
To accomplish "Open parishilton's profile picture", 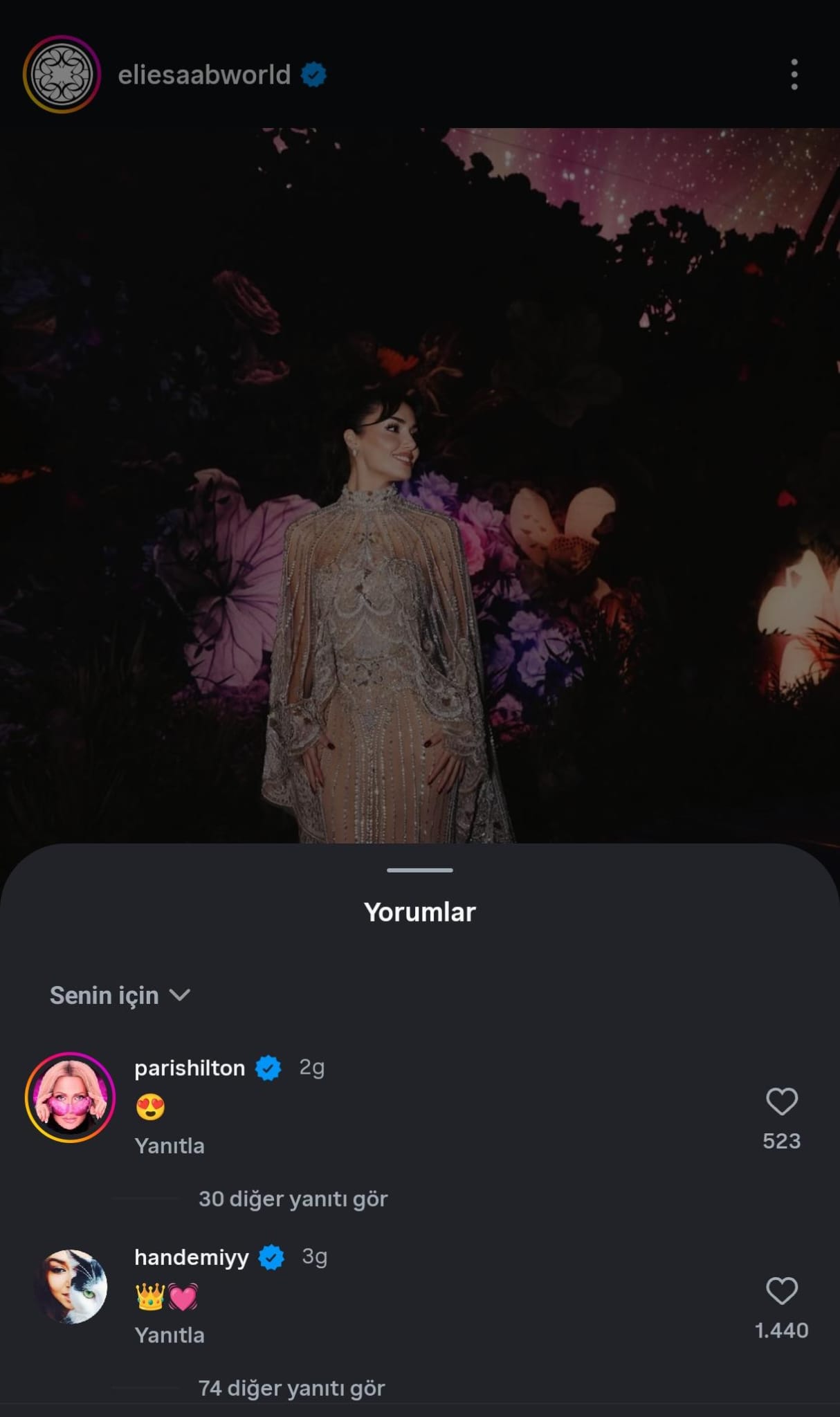I will tap(70, 1097).
